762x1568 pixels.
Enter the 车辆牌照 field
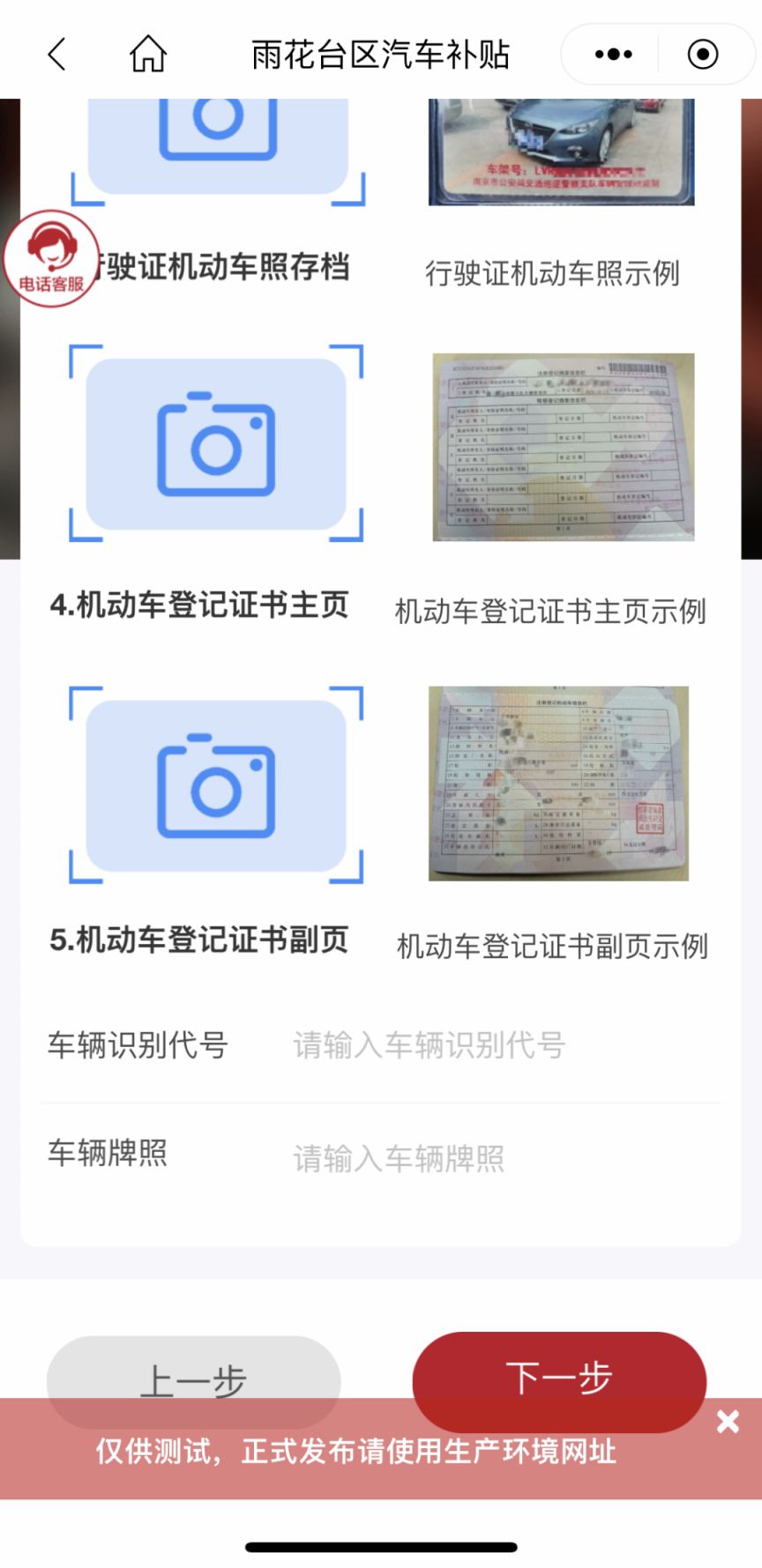click(x=503, y=1157)
